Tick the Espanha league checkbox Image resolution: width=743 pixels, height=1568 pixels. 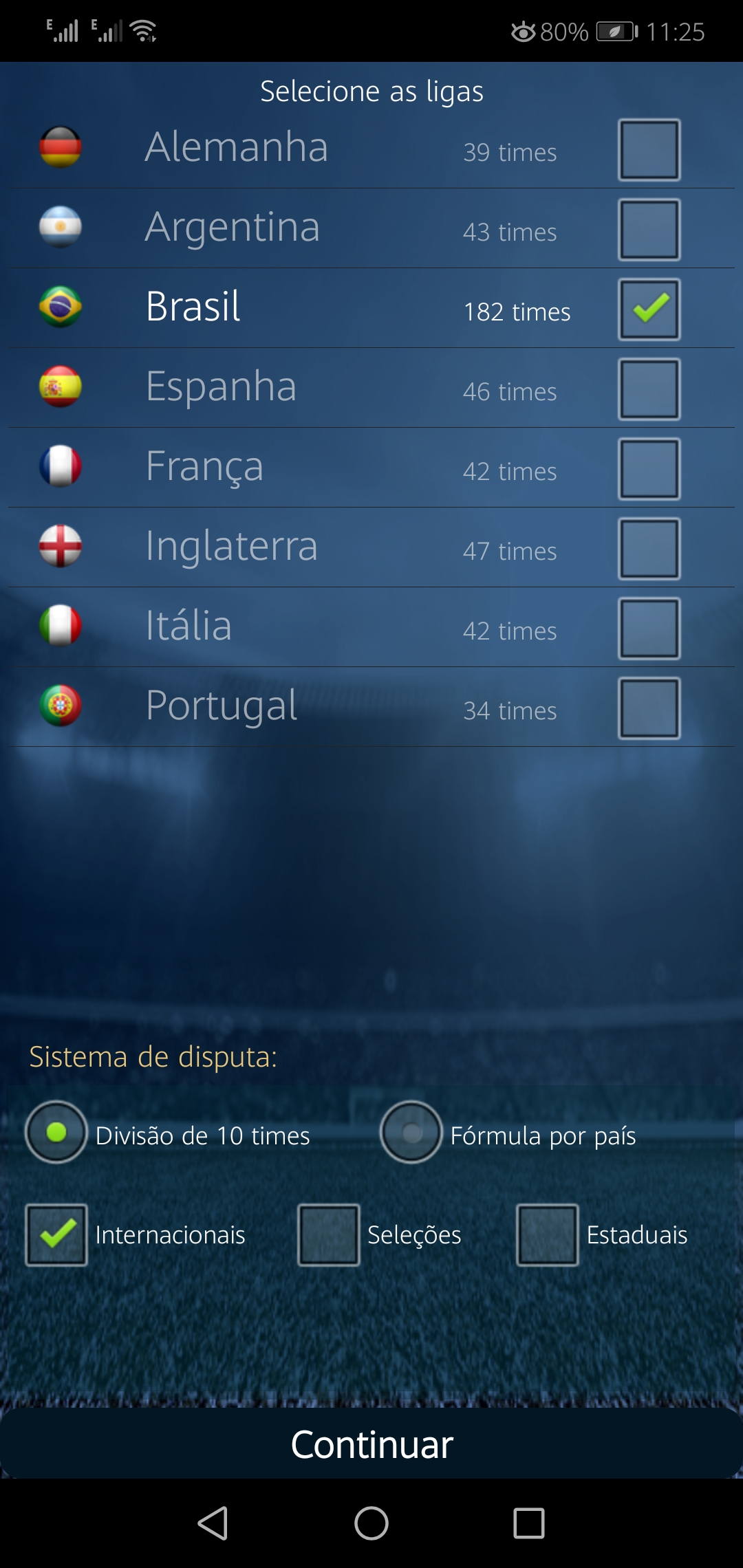tap(649, 389)
